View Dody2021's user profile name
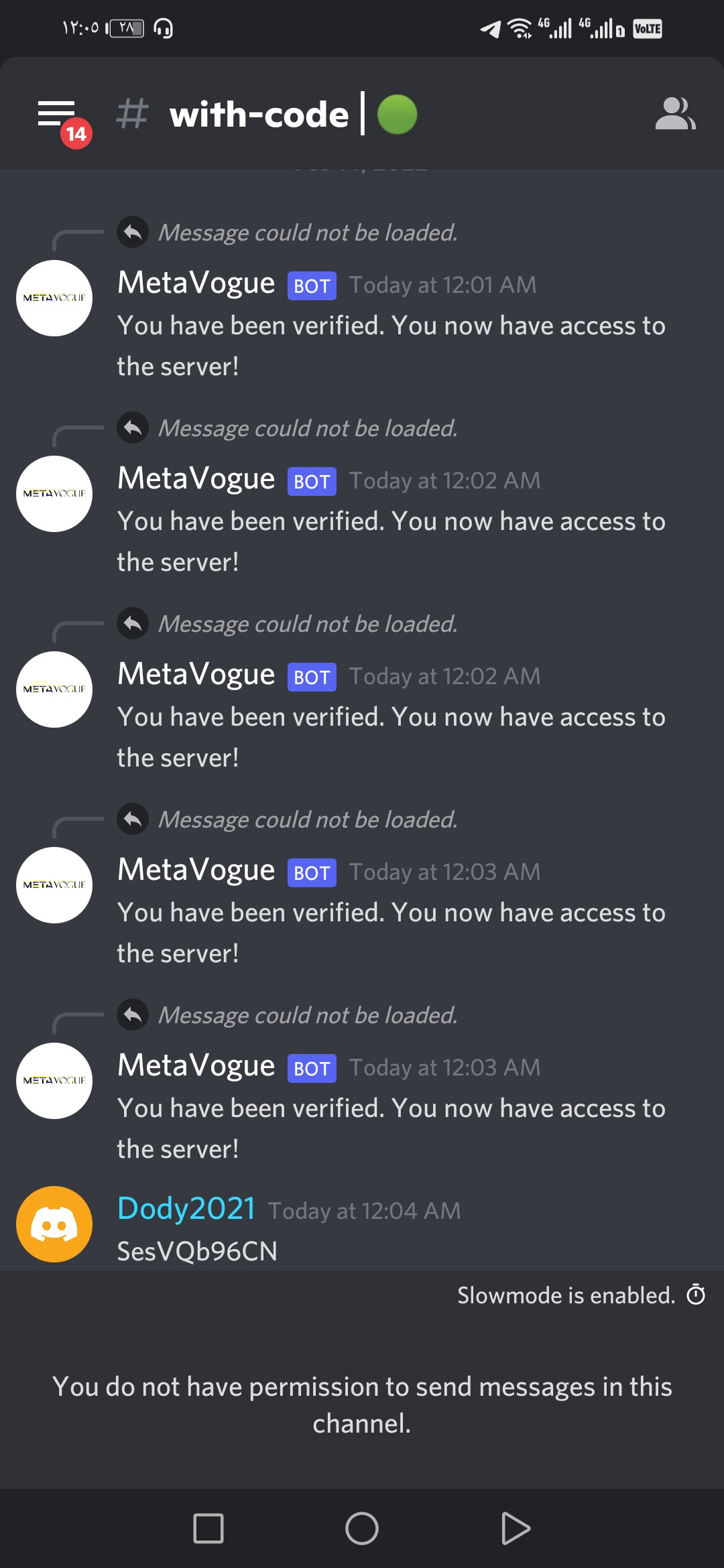724x1568 pixels. click(x=186, y=1208)
